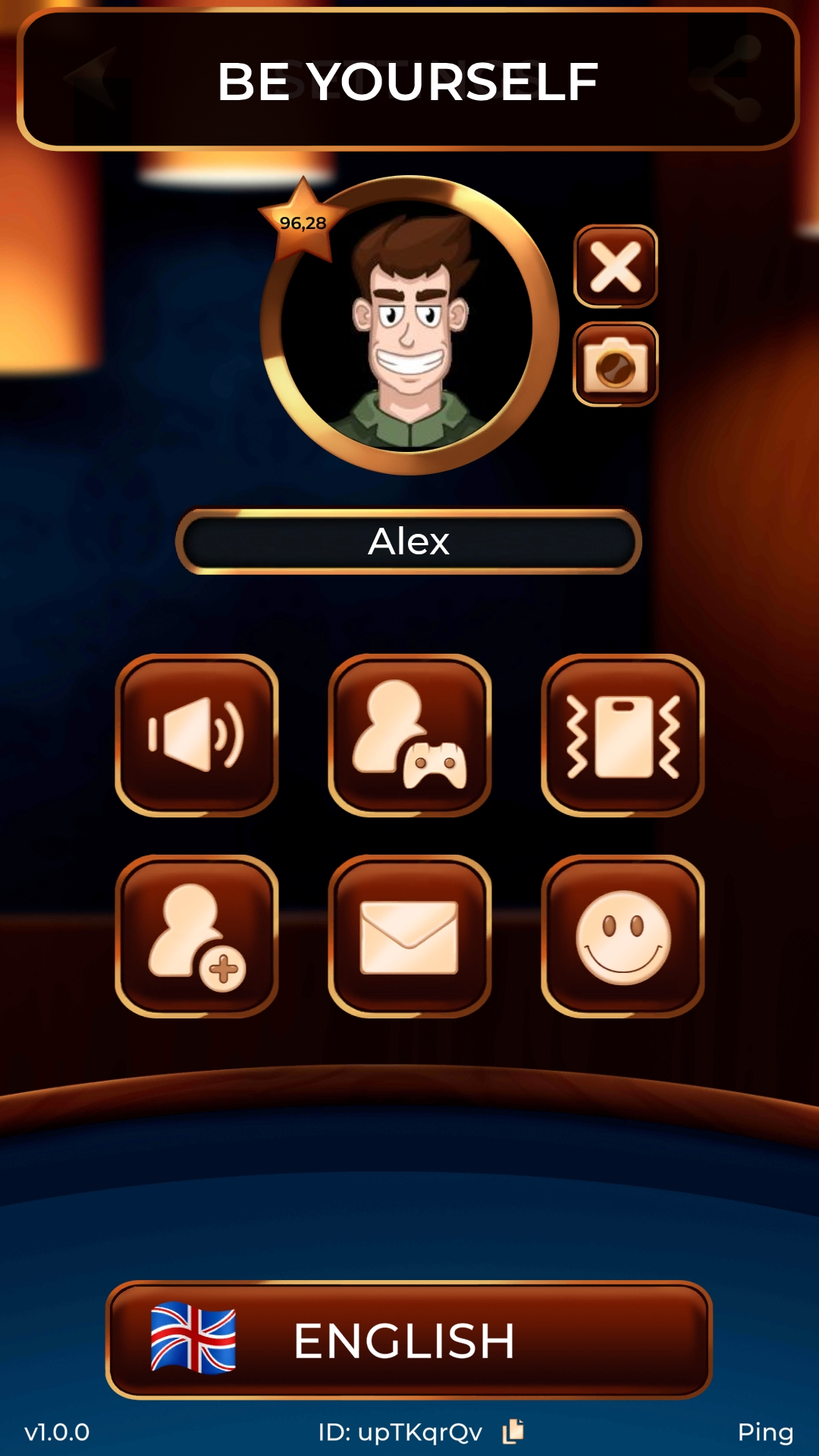
Task: Copy the player ID upTKqrQv
Action: click(x=513, y=1431)
